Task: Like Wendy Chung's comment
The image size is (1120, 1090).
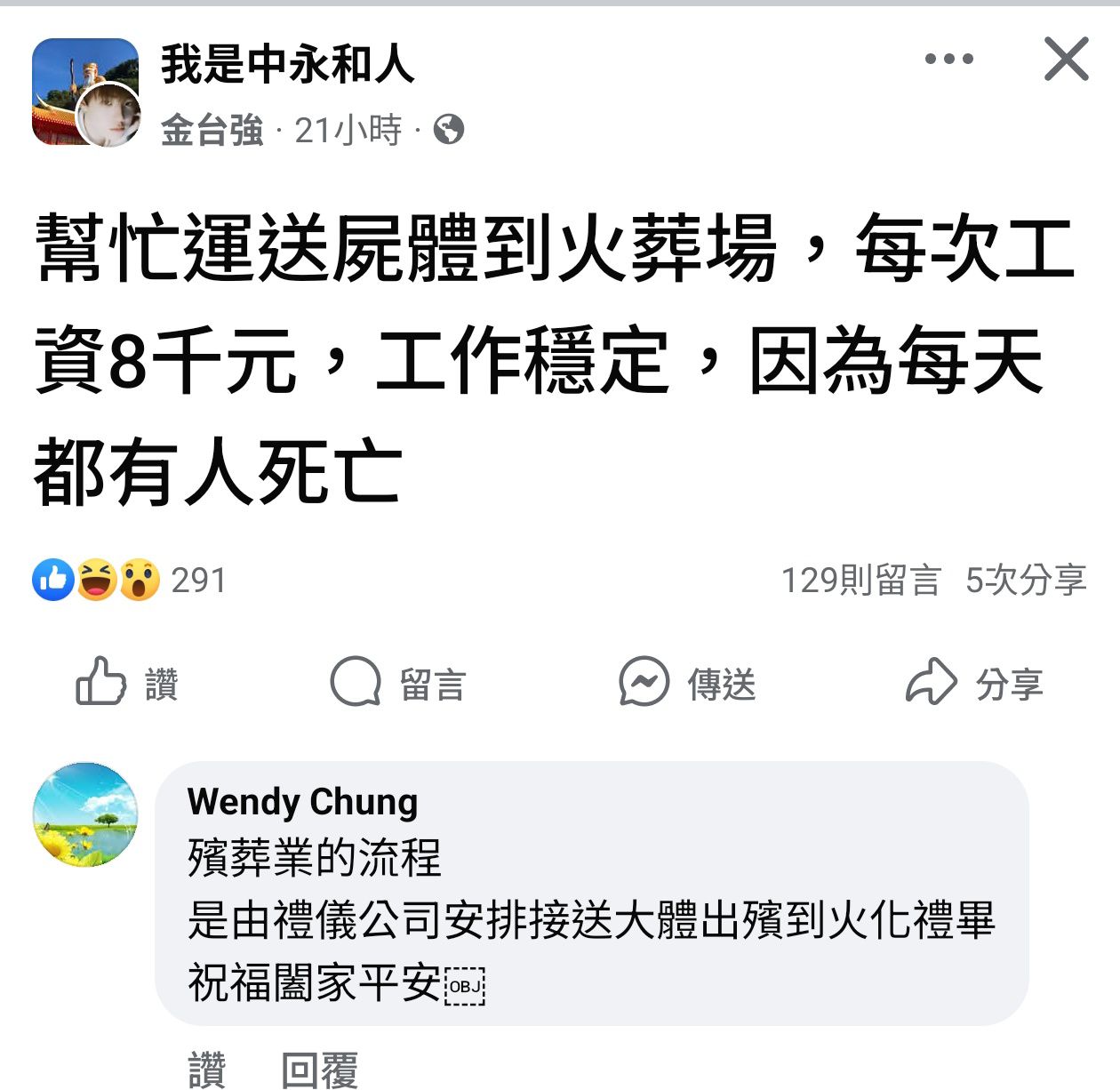Action: point(207,1069)
